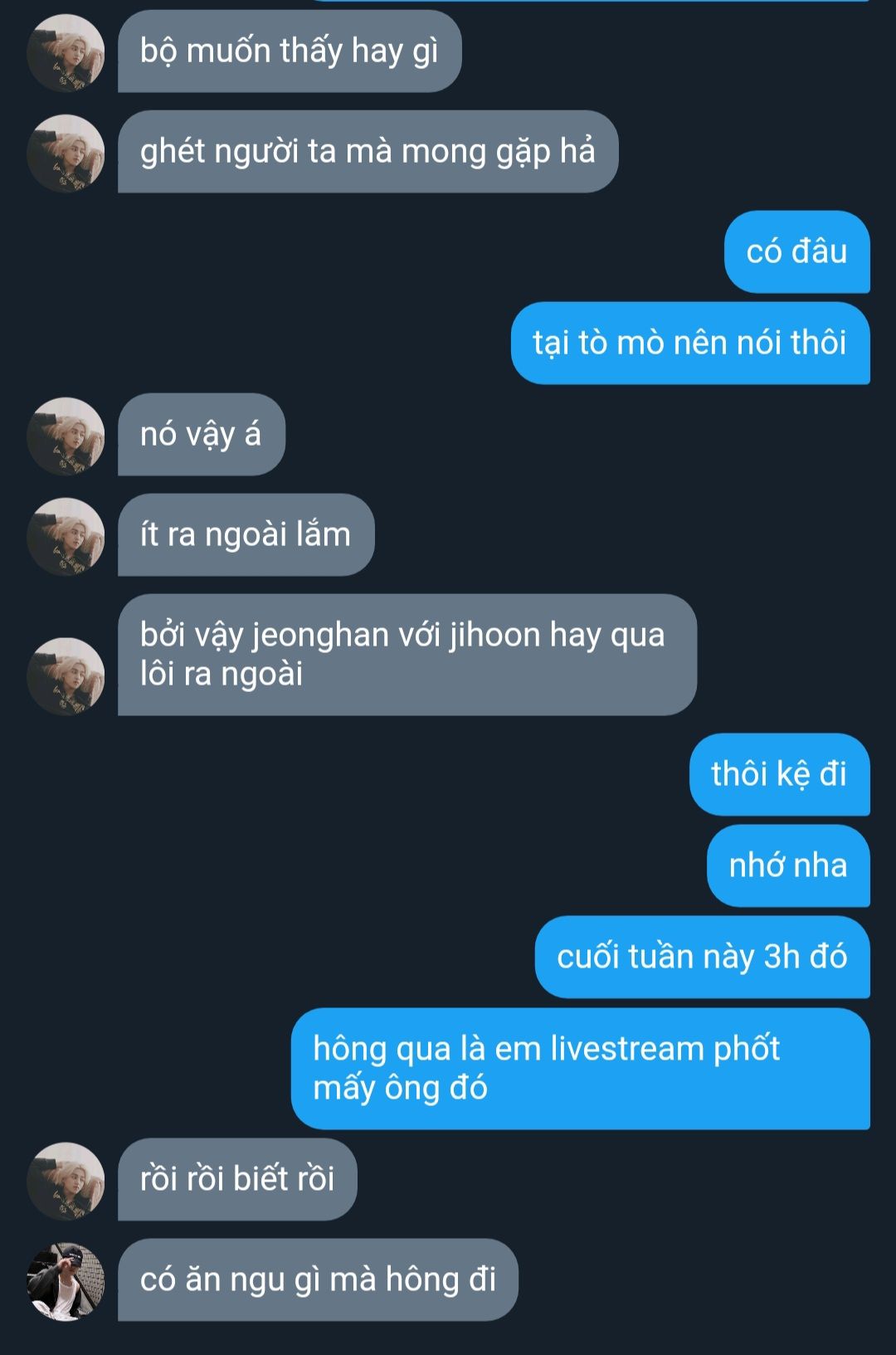Open avatar beside the jeonghan với jihoon message
The height and width of the screenshot is (1355, 896).
66,675
